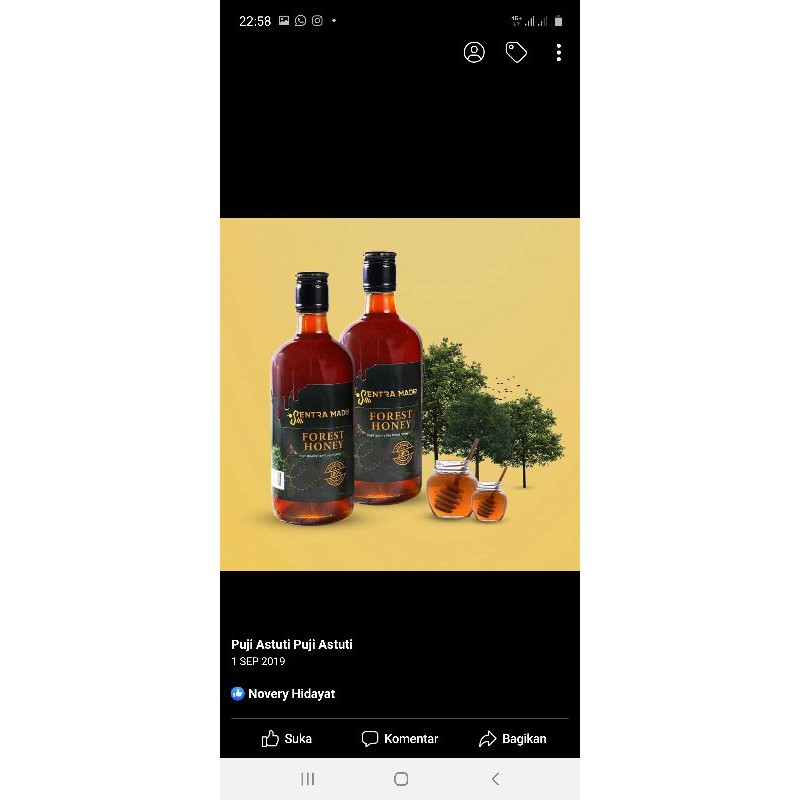Share the photo using Bagikan

click(x=512, y=739)
